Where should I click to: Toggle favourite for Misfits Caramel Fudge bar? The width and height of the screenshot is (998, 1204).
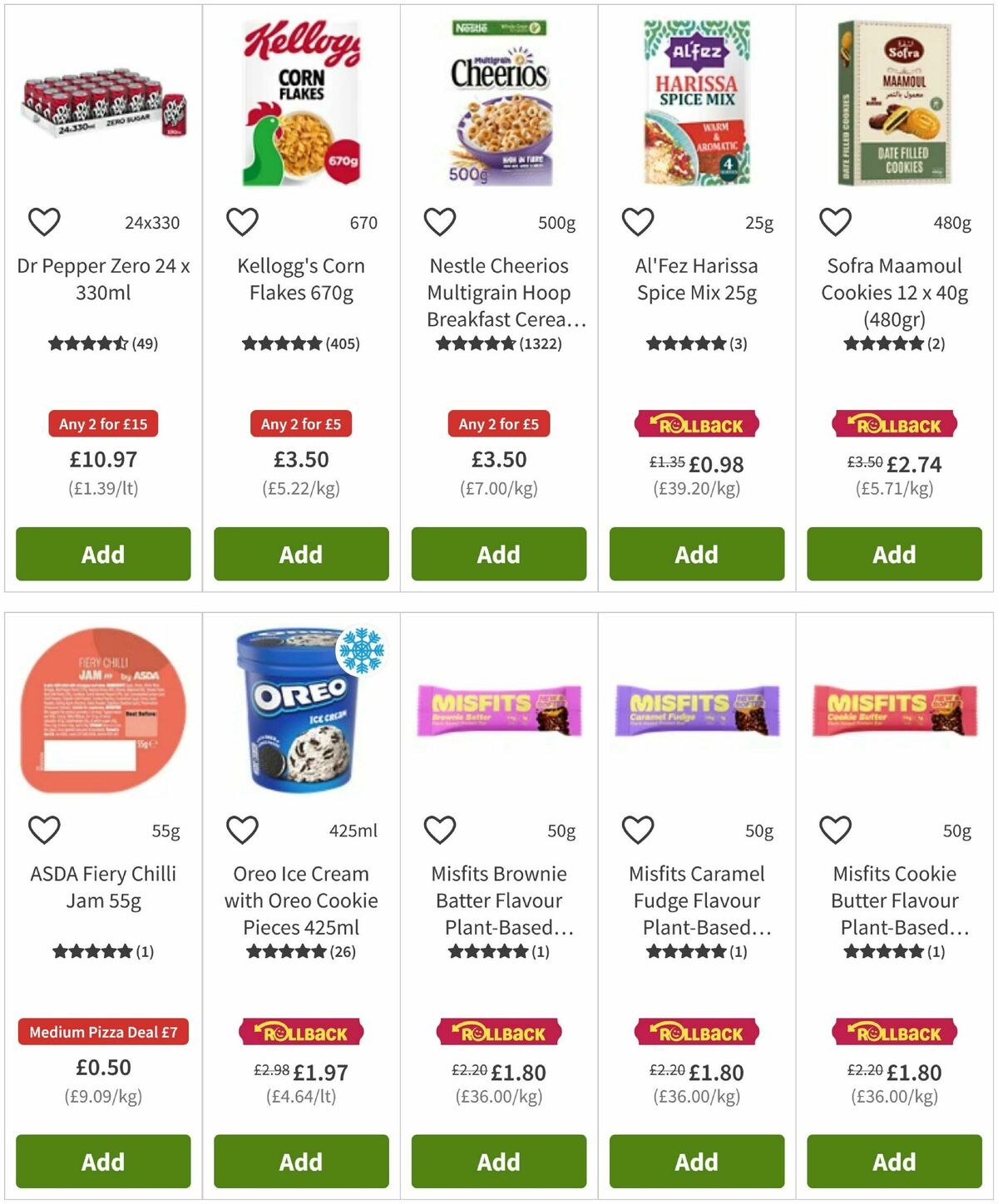(637, 829)
